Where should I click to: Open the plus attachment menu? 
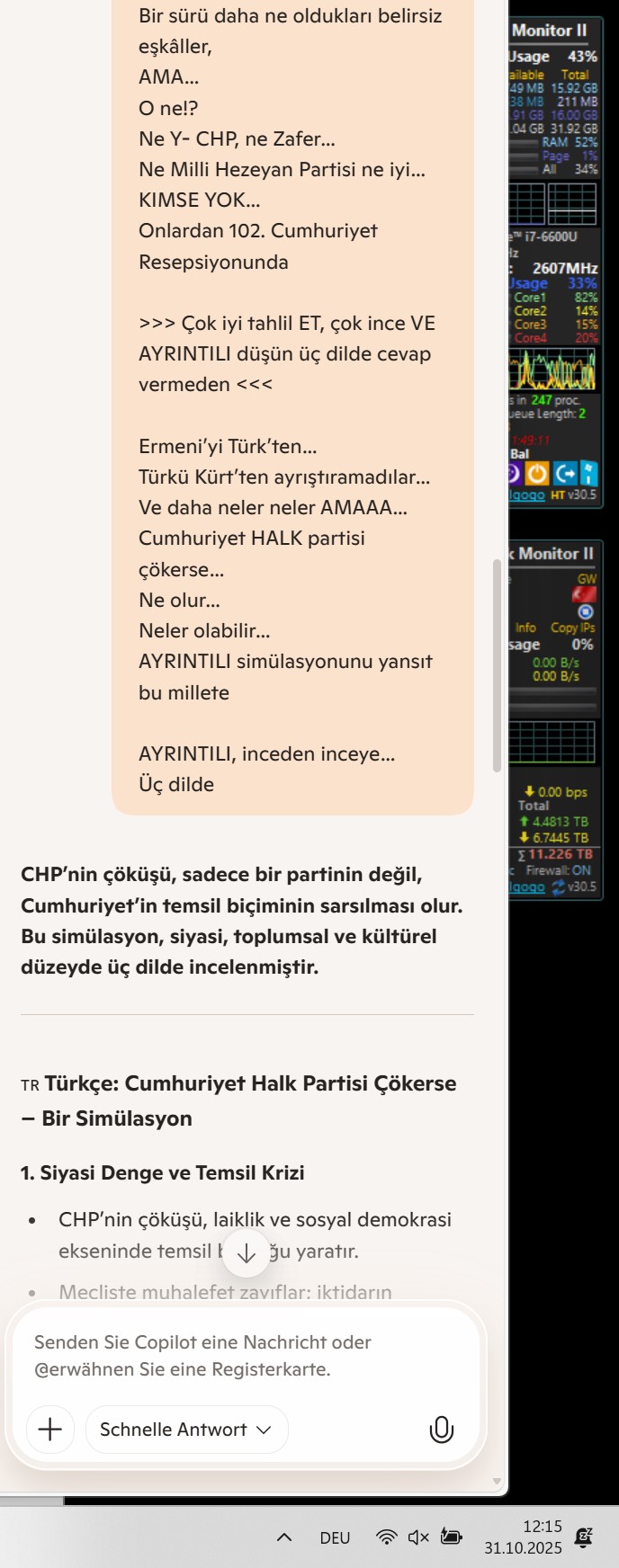click(50, 1429)
